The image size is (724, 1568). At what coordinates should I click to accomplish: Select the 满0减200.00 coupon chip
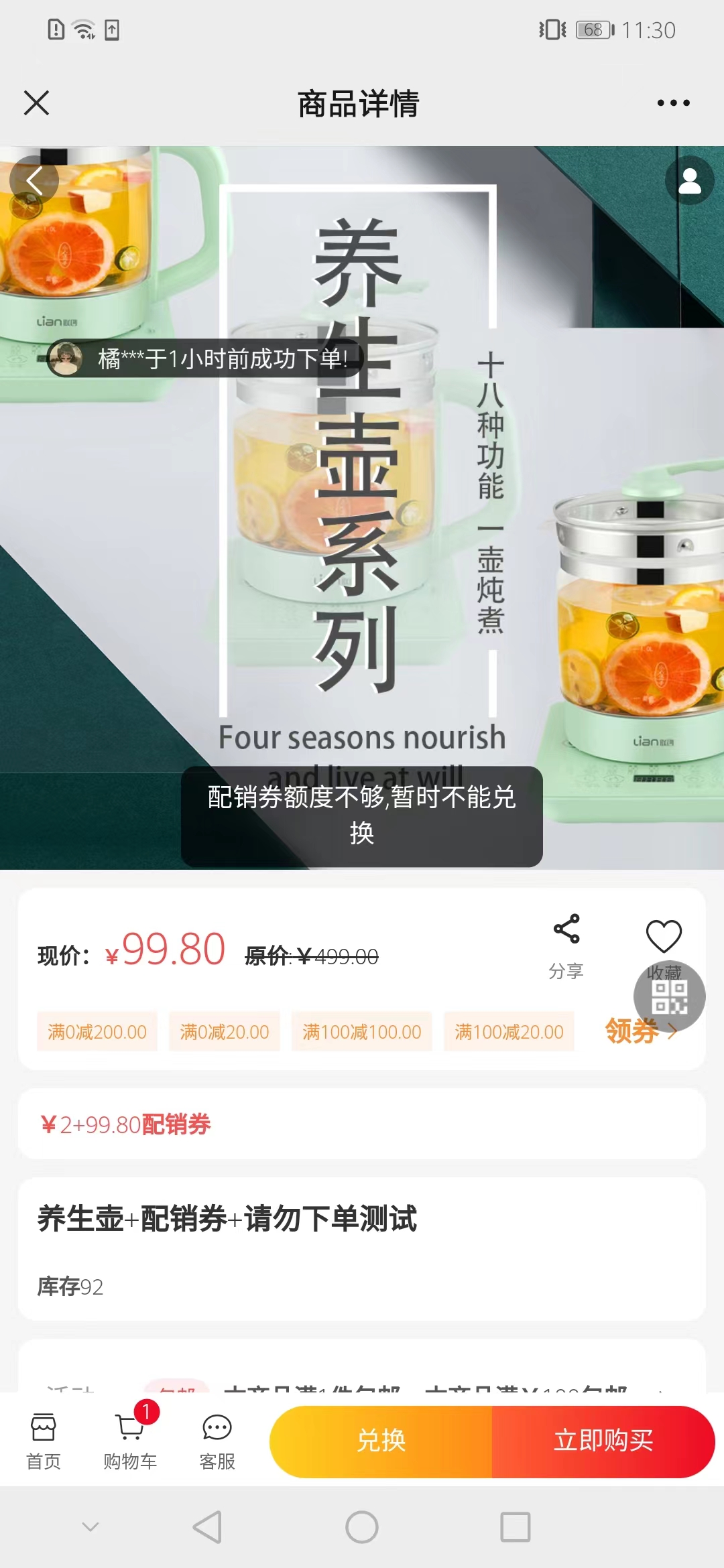(x=97, y=1032)
